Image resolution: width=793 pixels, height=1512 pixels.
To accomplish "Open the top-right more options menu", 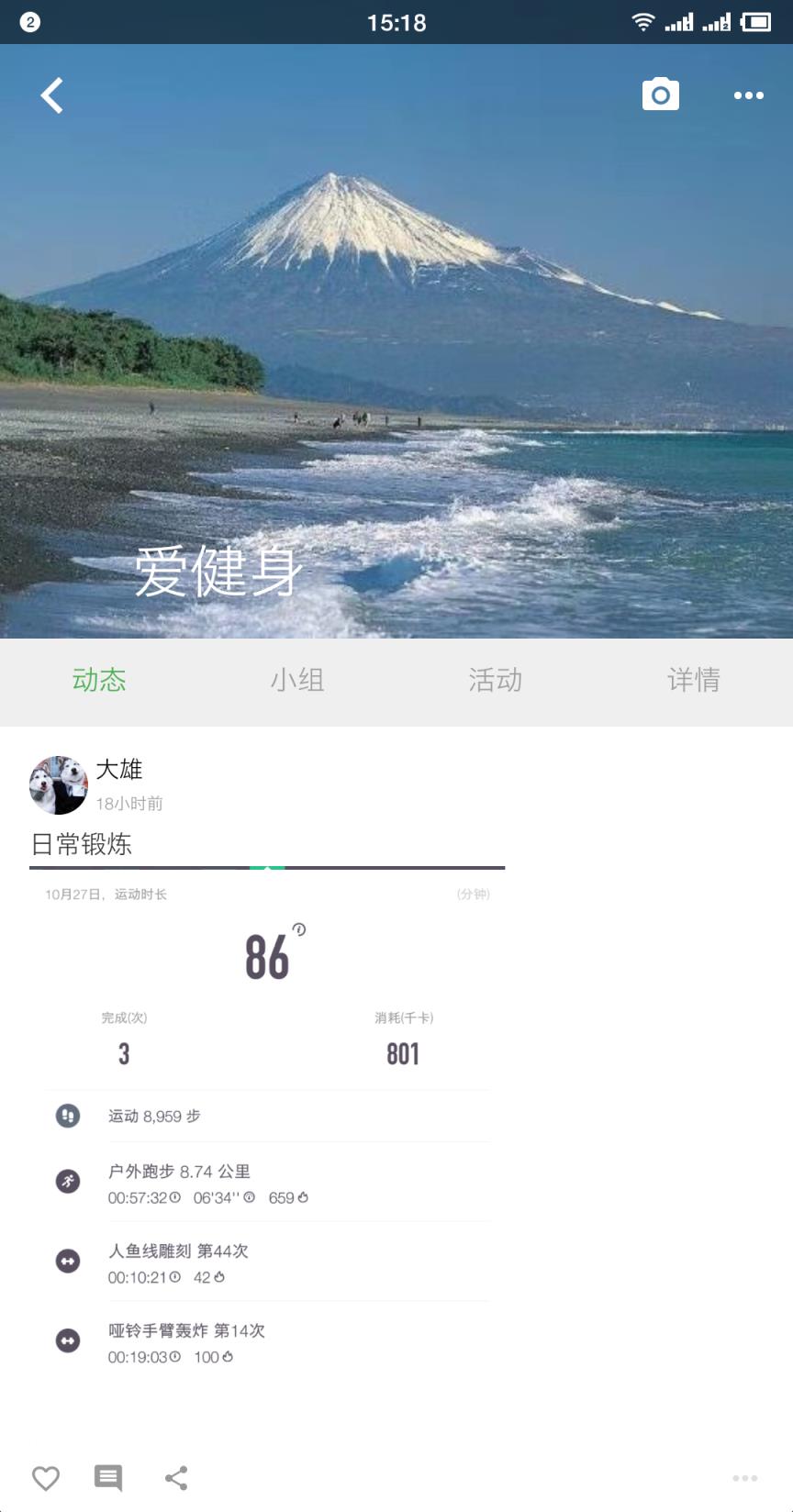I will 748,95.
